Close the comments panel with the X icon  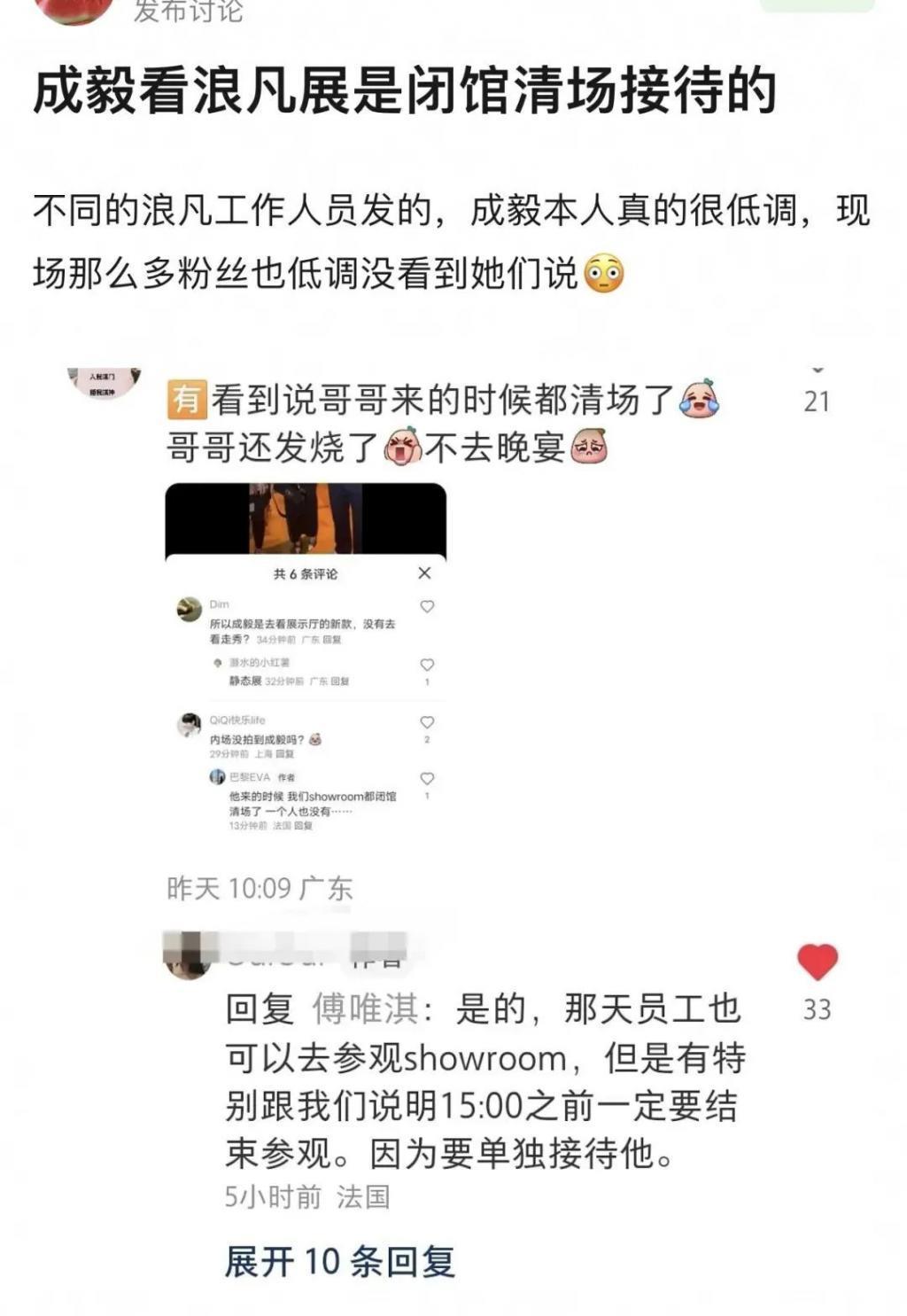click(422, 572)
